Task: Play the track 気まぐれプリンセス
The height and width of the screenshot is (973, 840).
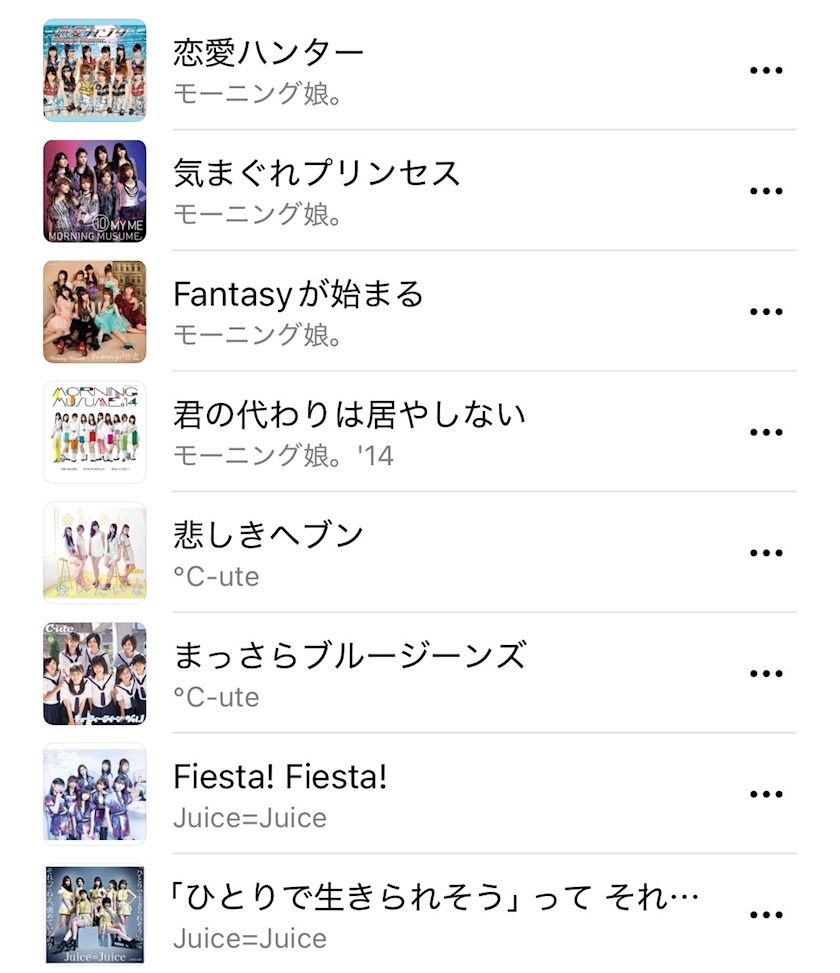Action: [316, 173]
